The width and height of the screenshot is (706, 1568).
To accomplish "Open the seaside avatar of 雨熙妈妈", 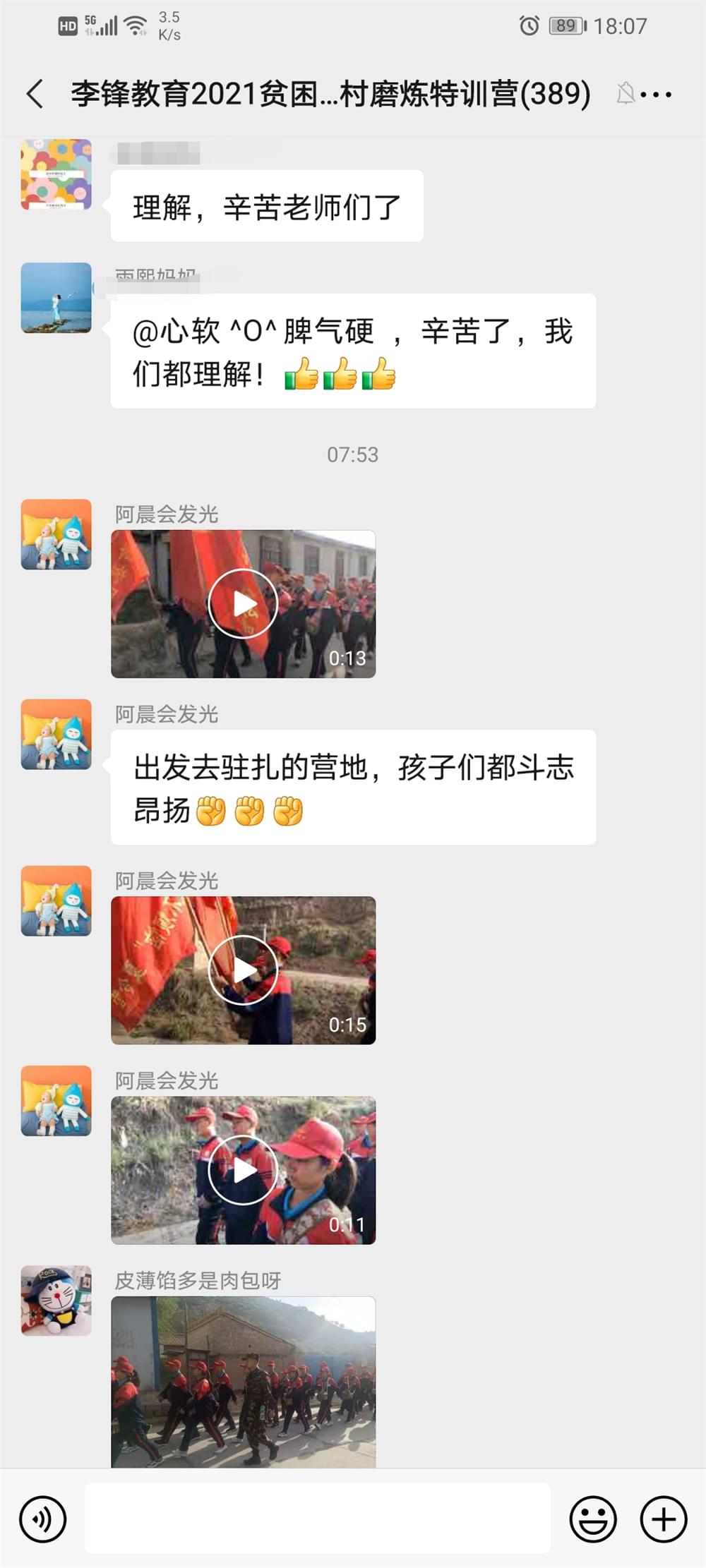I will click(x=56, y=298).
